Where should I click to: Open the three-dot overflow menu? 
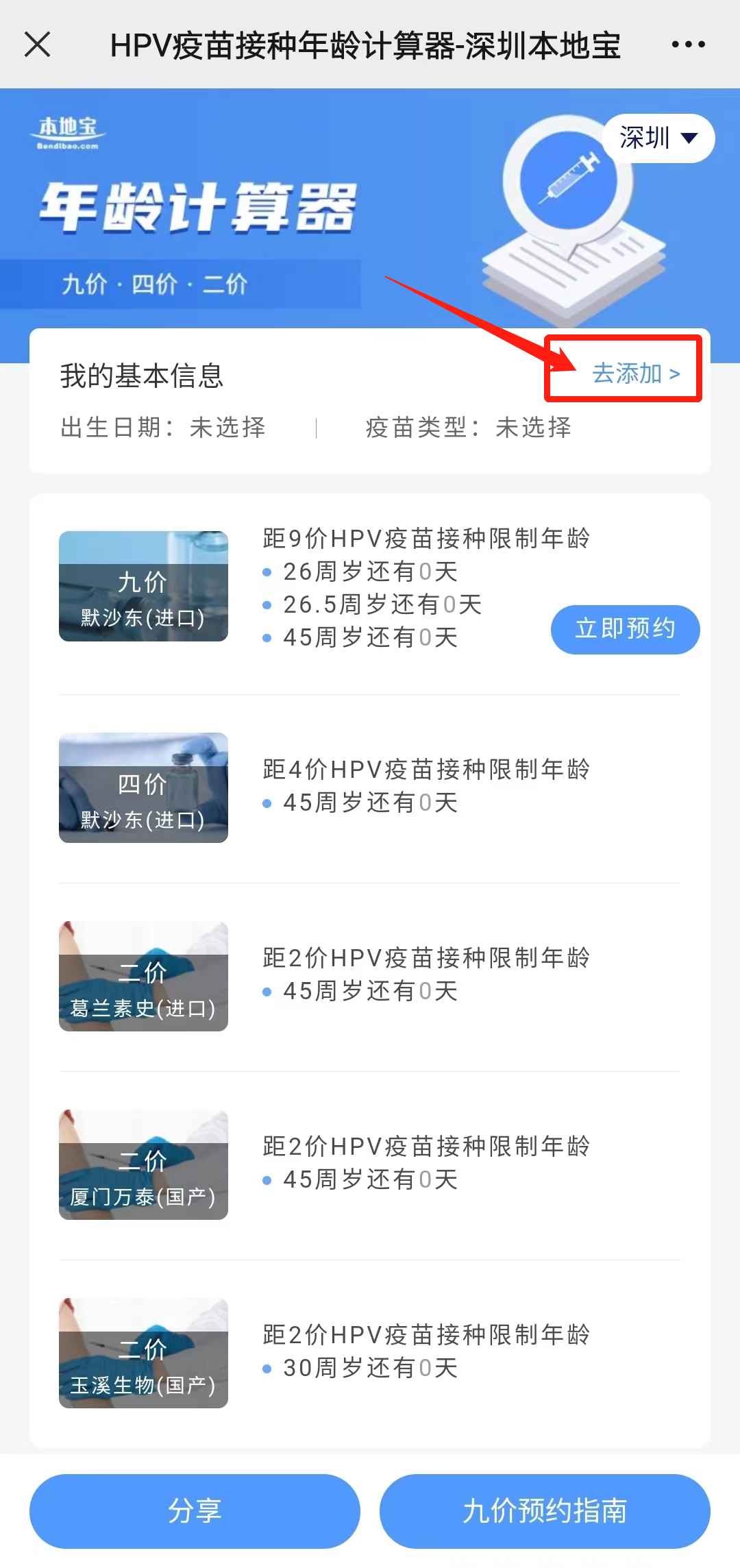(688, 45)
